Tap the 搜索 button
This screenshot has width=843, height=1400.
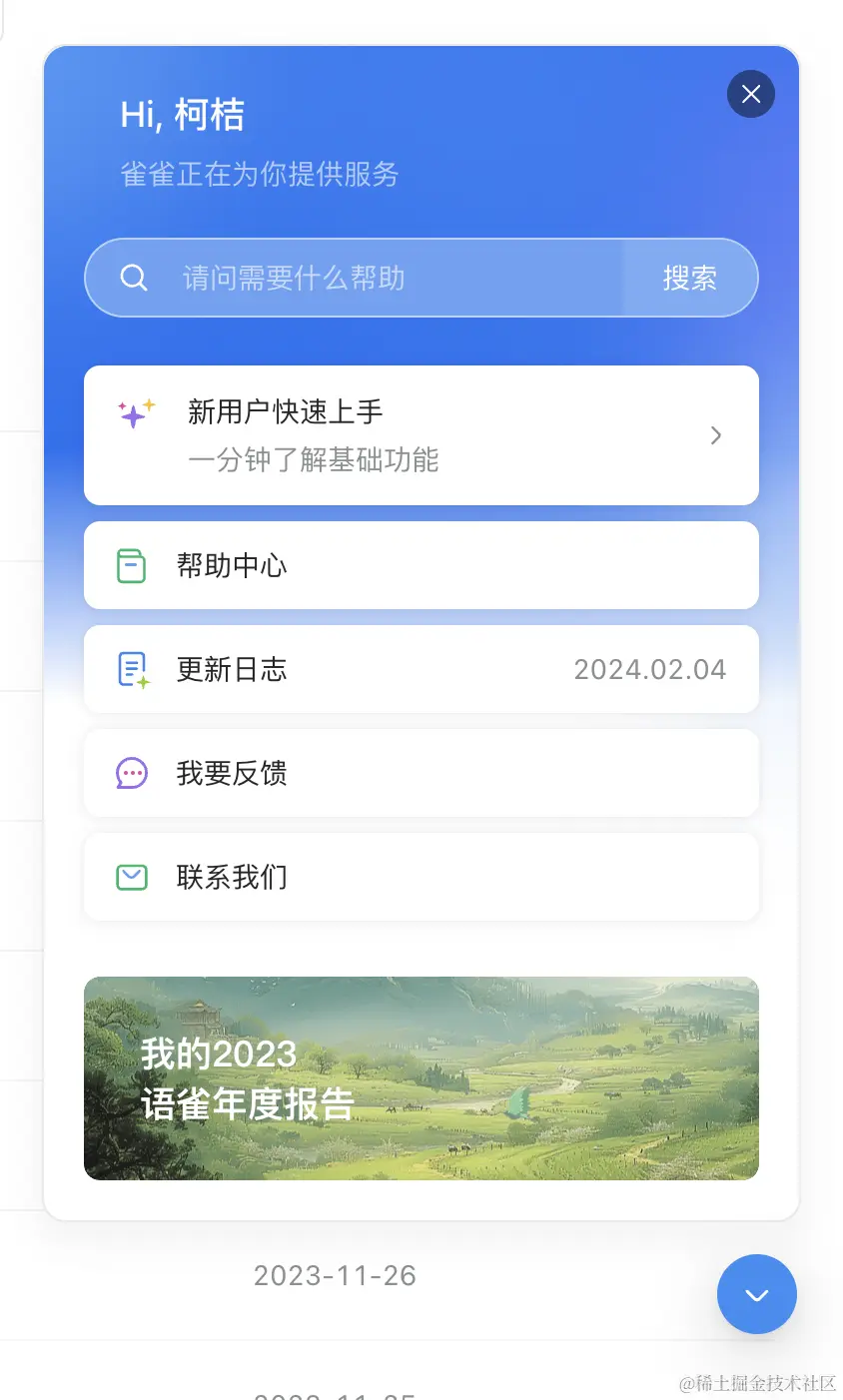[x=690, y=278]
